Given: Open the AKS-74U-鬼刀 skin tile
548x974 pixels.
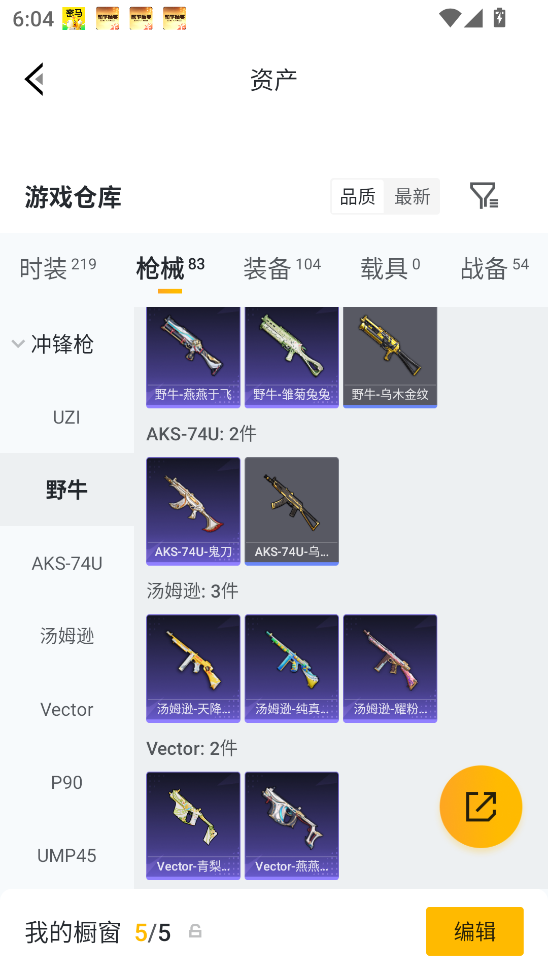Looking at the screenshot, I should (x=193, y=511).
